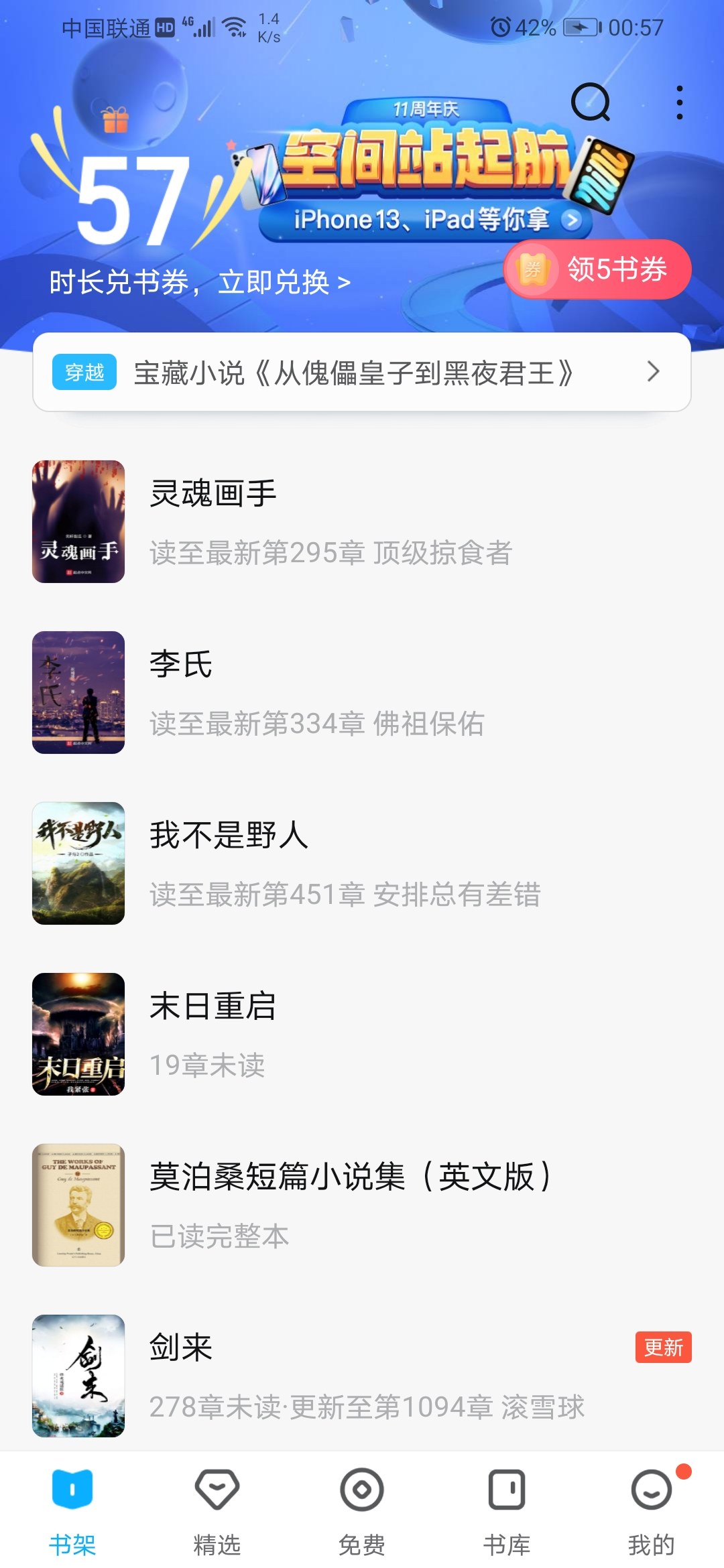Open the updated book 剑来
This screenshot has width=724, height=1568.
pyautogui.click(x=362, y=1376)
